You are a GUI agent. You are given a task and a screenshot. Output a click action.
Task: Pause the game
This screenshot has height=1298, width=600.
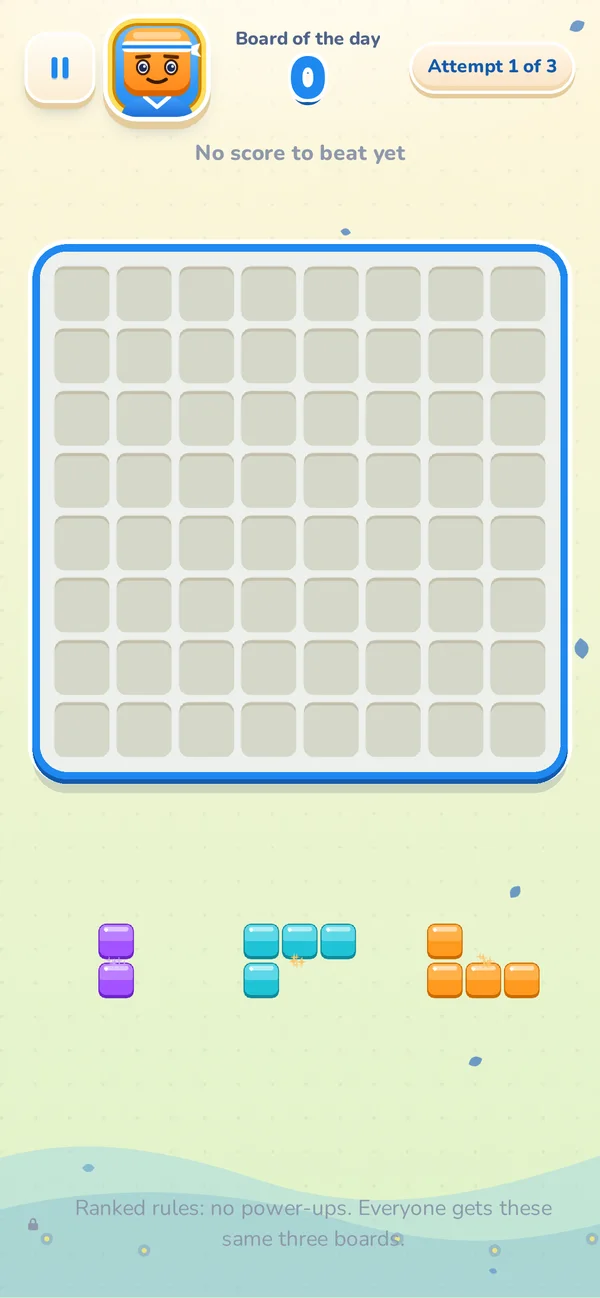60,68
